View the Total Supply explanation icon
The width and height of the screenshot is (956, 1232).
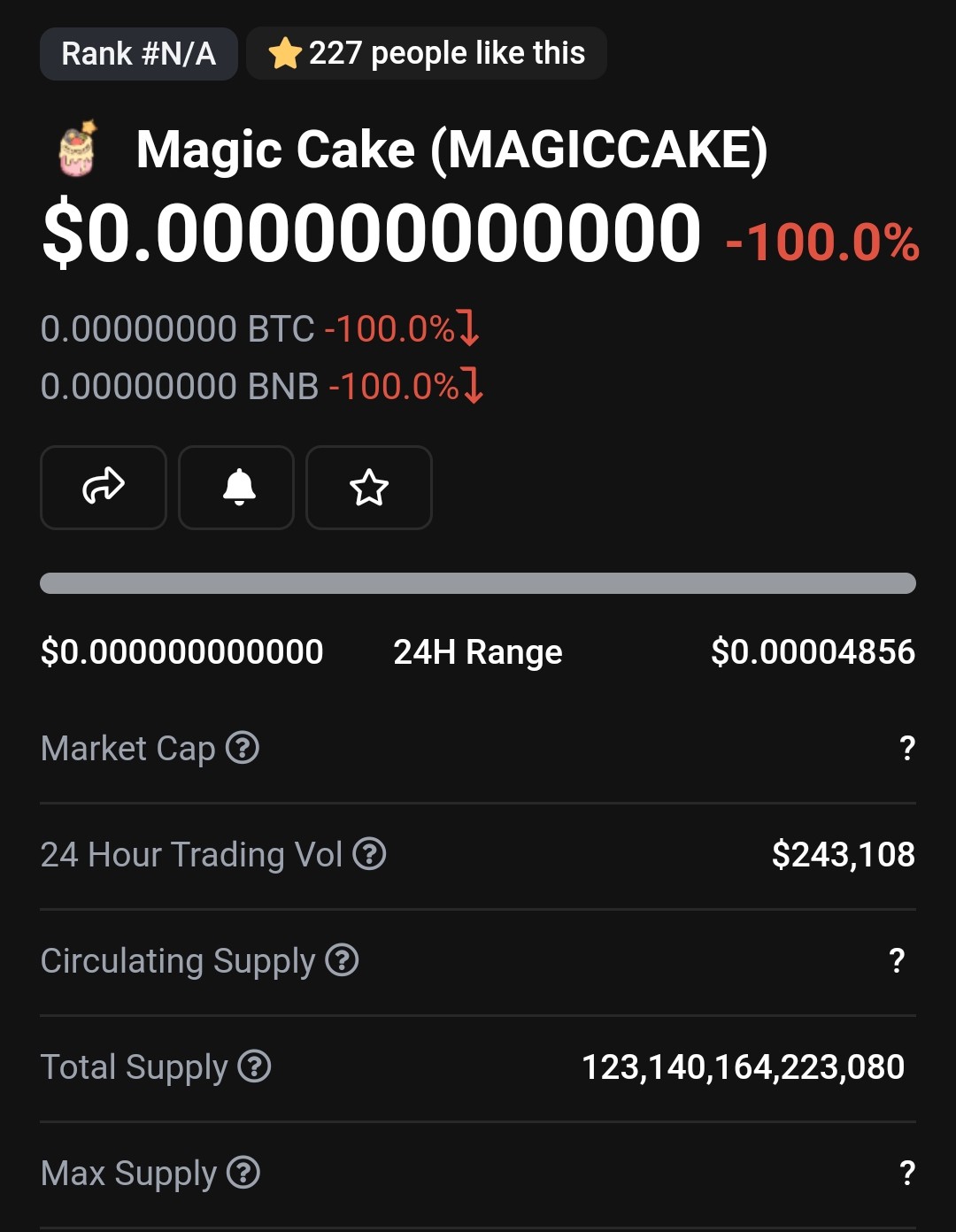(255, 1066)
